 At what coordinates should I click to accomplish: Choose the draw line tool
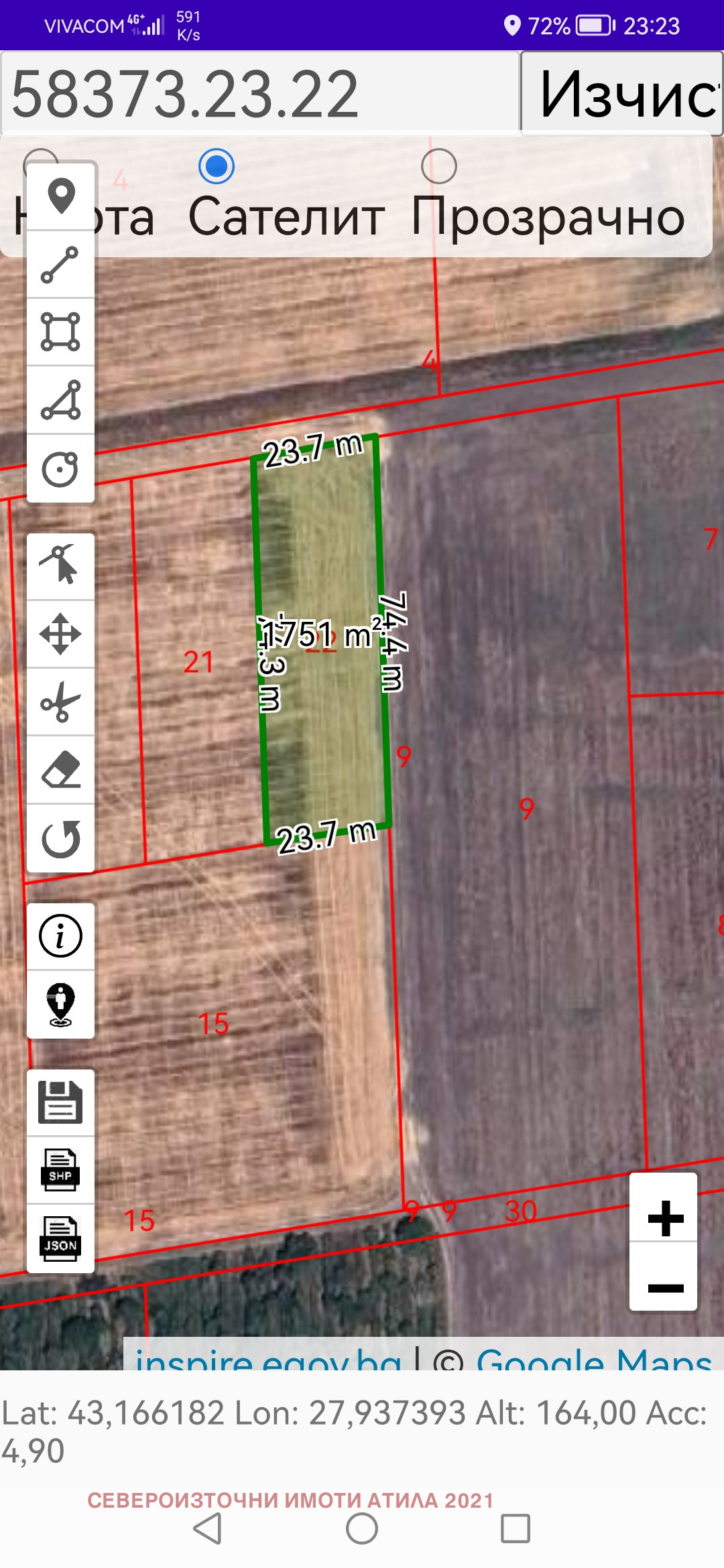pyautogui.click(x=60, y=265)
